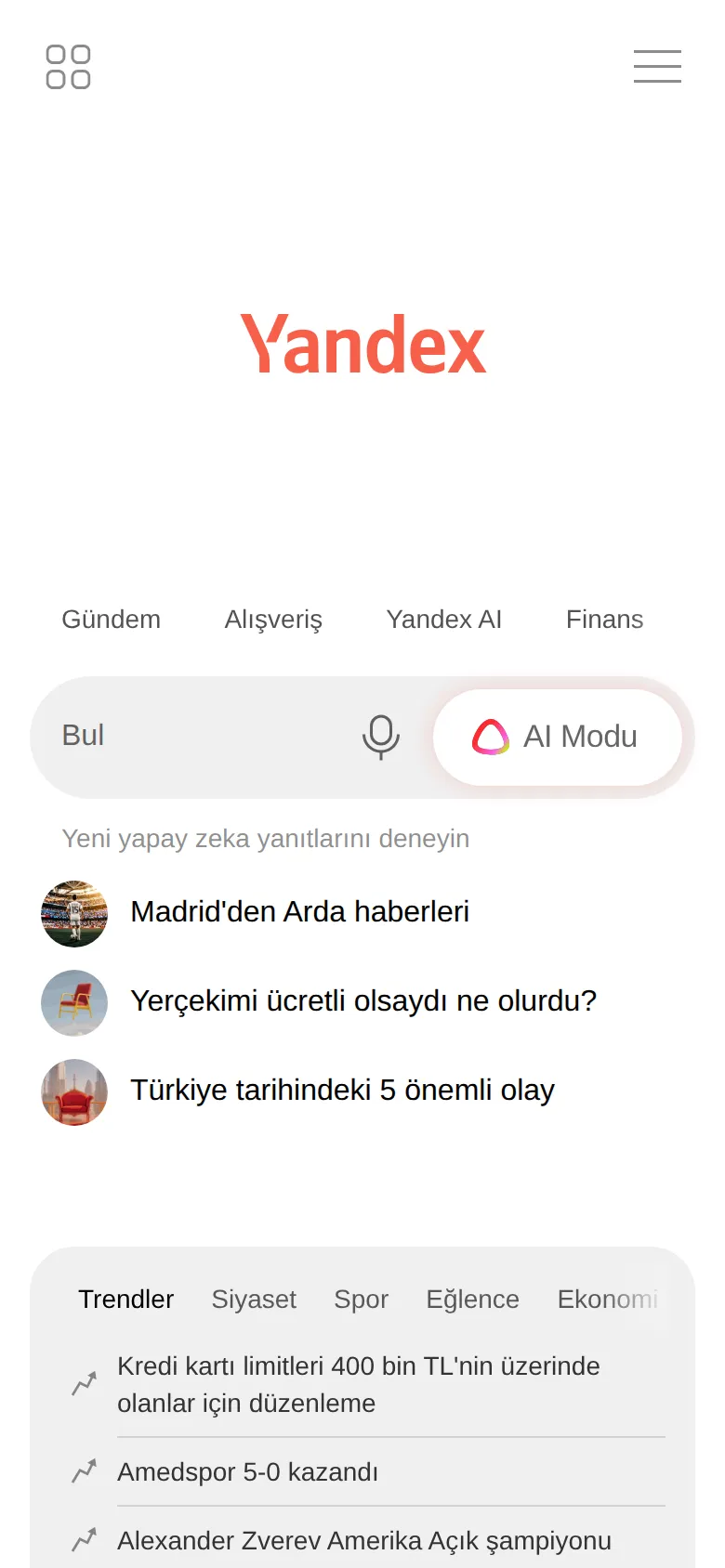This screenshot has width=725, height=1568.
Task: Switch to the Ekonomi tab
Action: pos(608,1299)
